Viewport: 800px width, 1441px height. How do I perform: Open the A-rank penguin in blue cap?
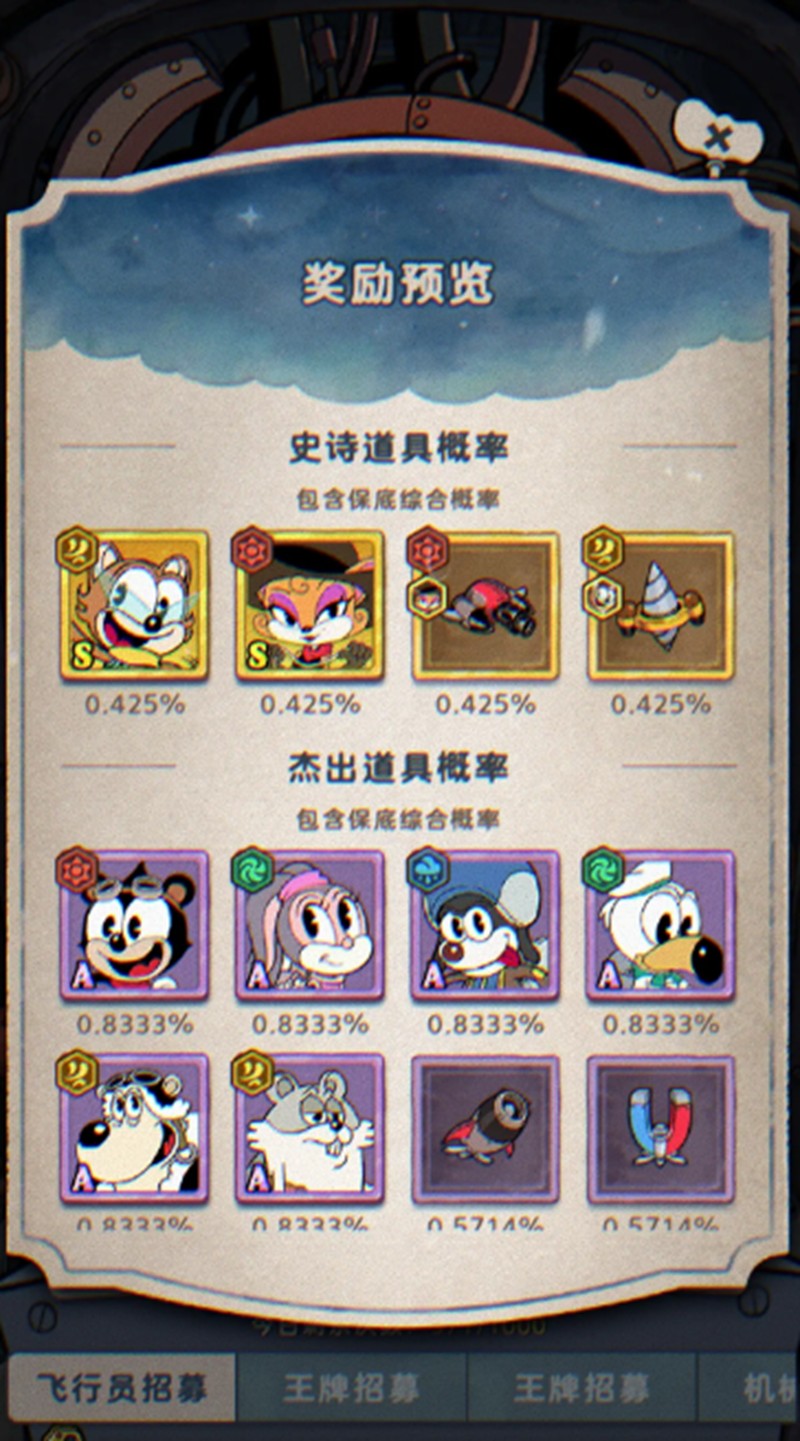click(x=485, y=926)
